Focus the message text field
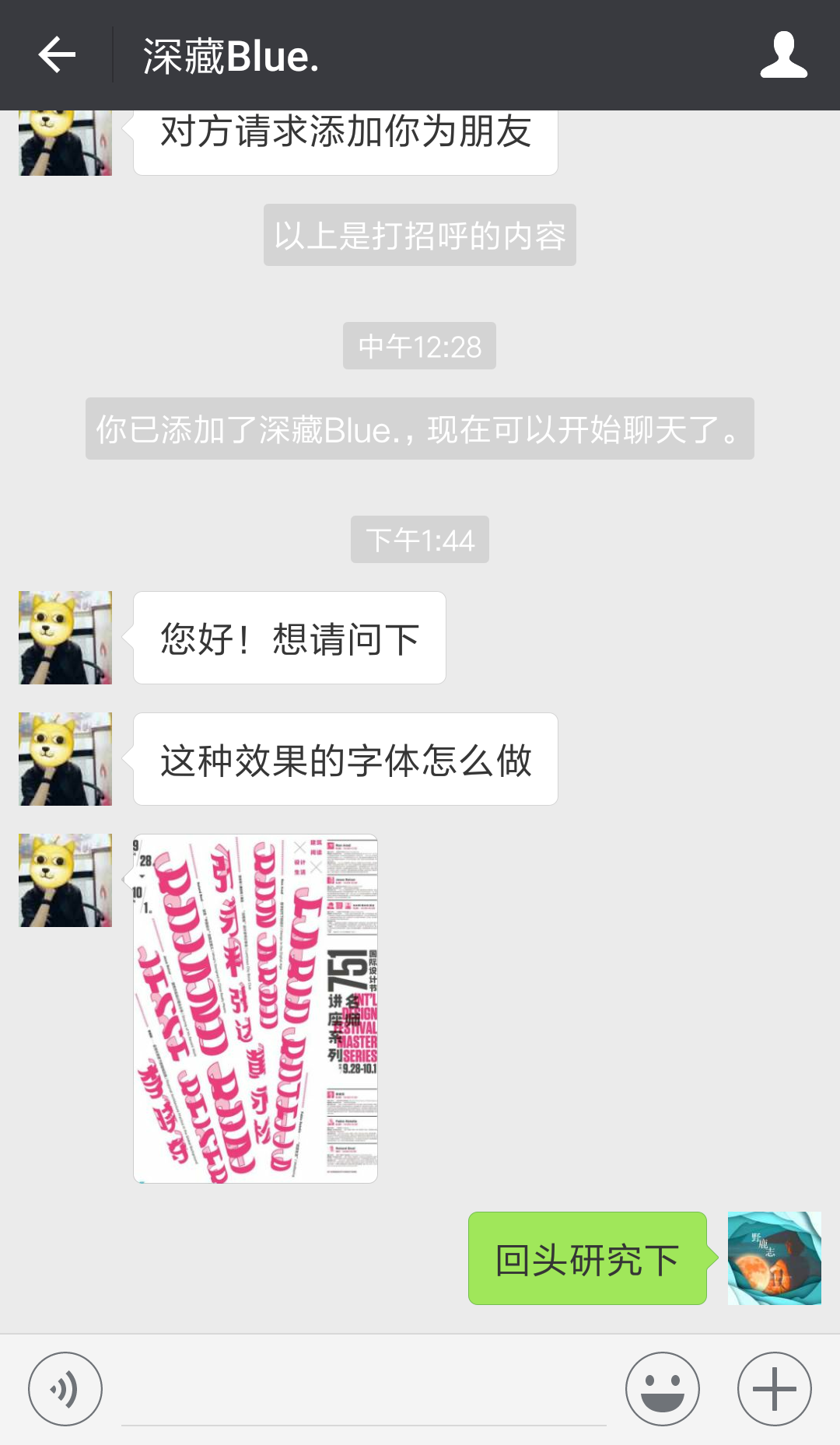The width and height of the screenshot is (840, 1445). (363, 1392)
